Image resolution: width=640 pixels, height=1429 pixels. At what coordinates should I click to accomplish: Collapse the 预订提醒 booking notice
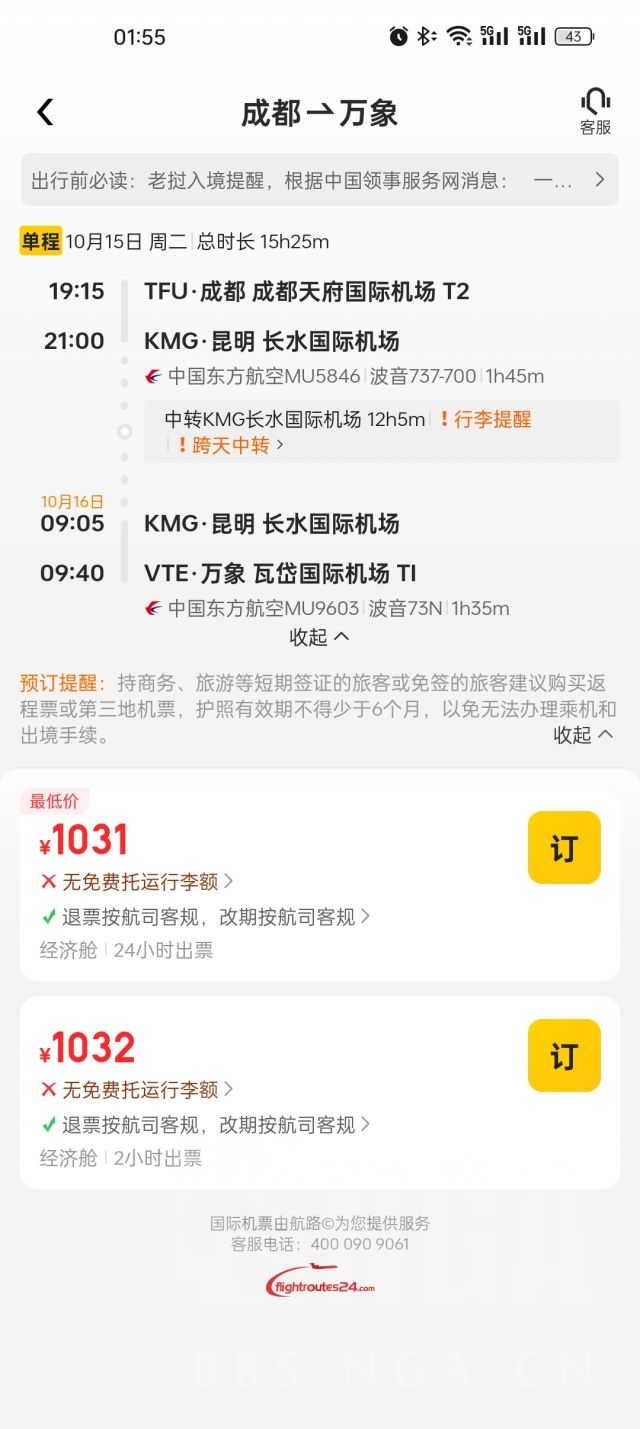point(583,735)
